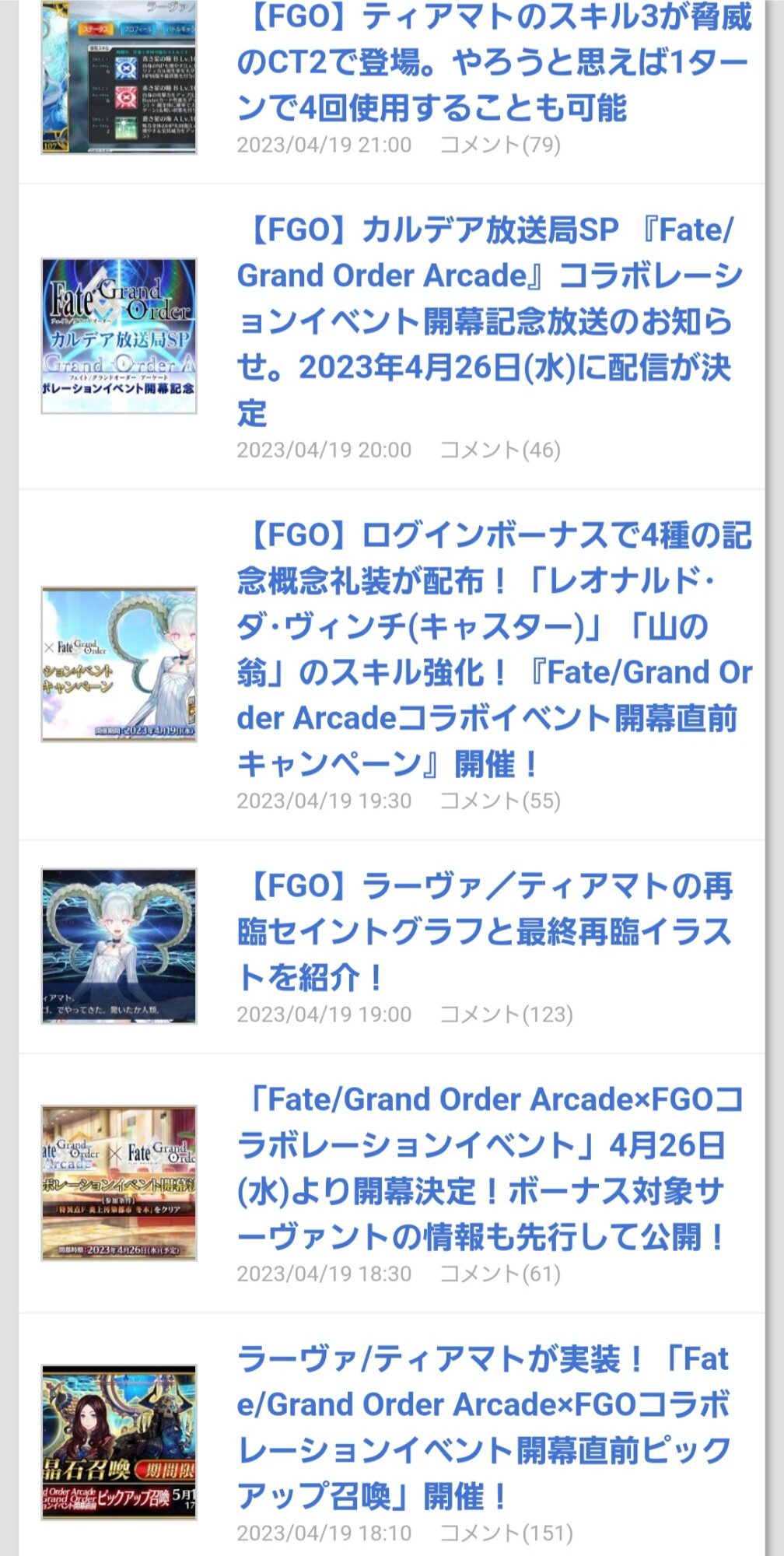The height and width of the screenshot is (1556, 784).
Task: View the 55 comments on login bonus article
Action: click(x=500, y=801)
